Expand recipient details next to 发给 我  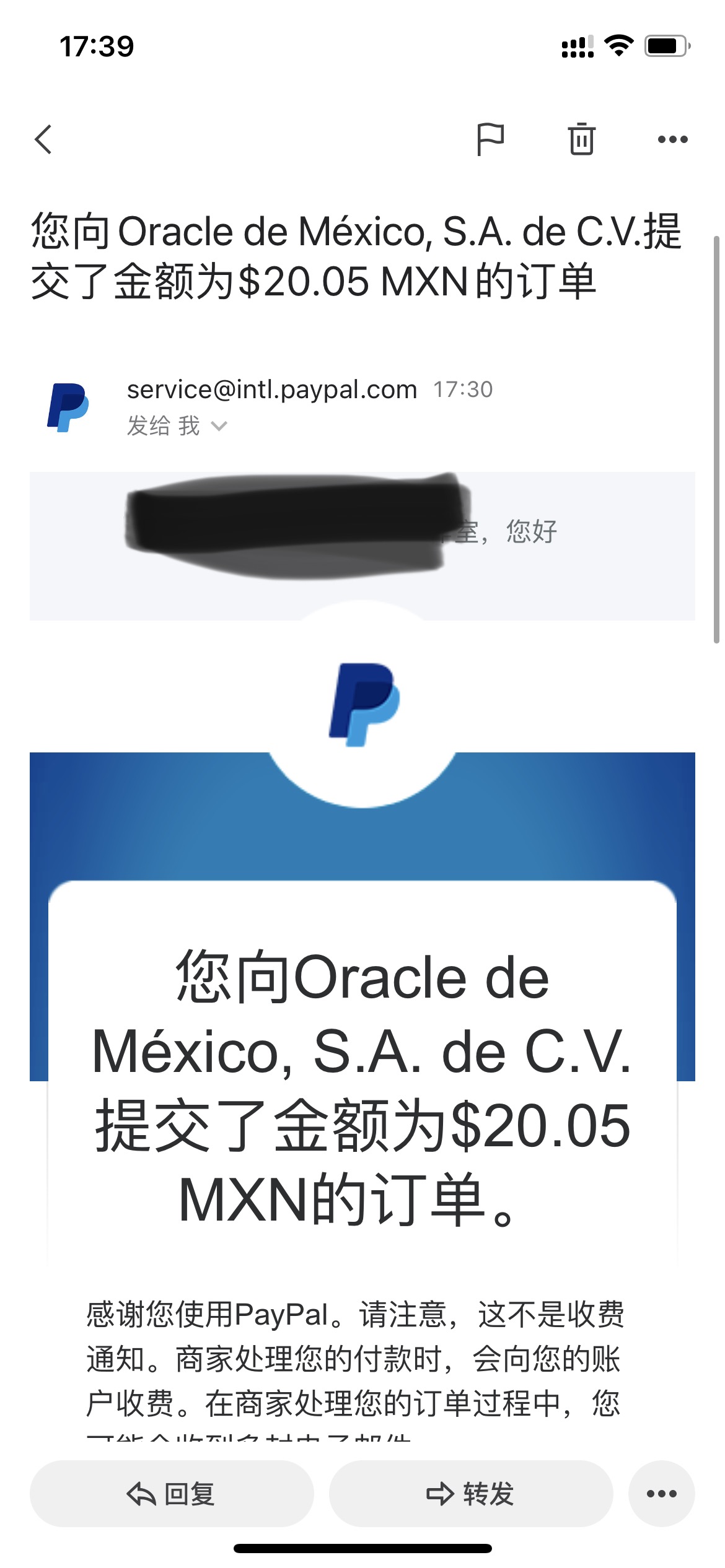219,426
